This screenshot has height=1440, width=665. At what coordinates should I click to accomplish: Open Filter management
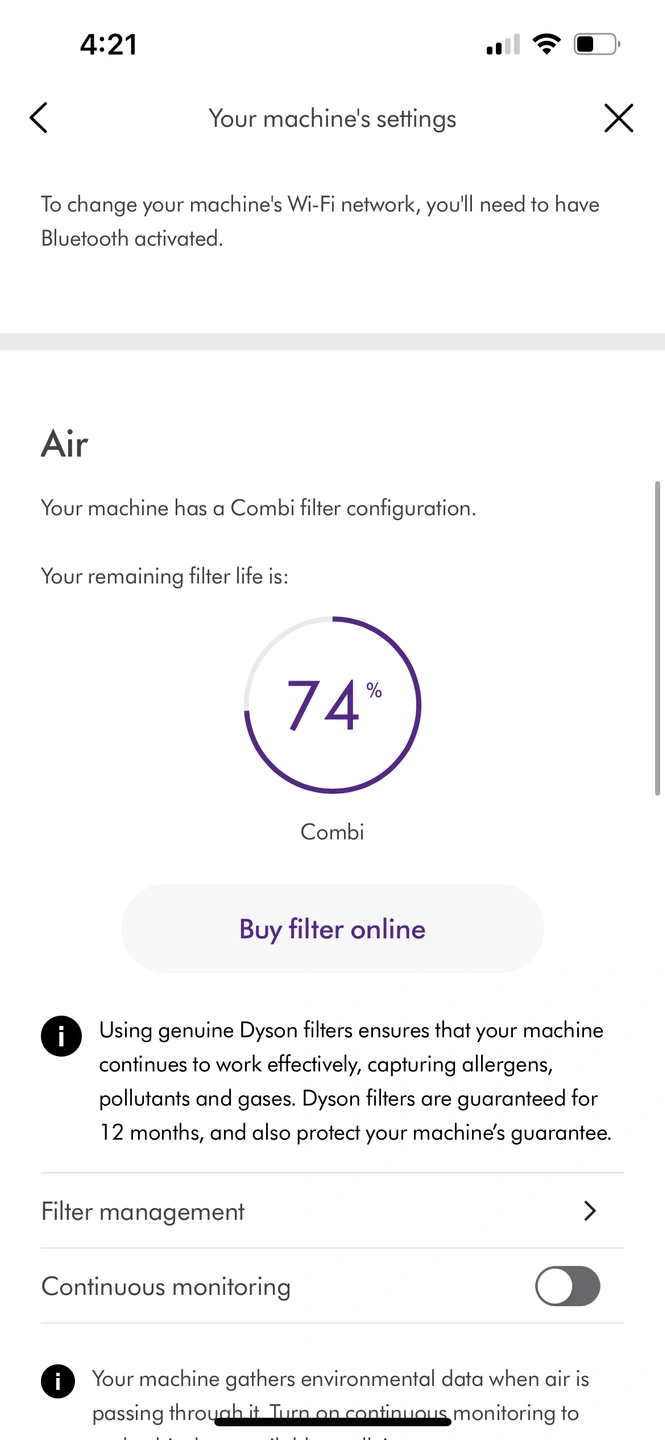[x=332, y=1211]
